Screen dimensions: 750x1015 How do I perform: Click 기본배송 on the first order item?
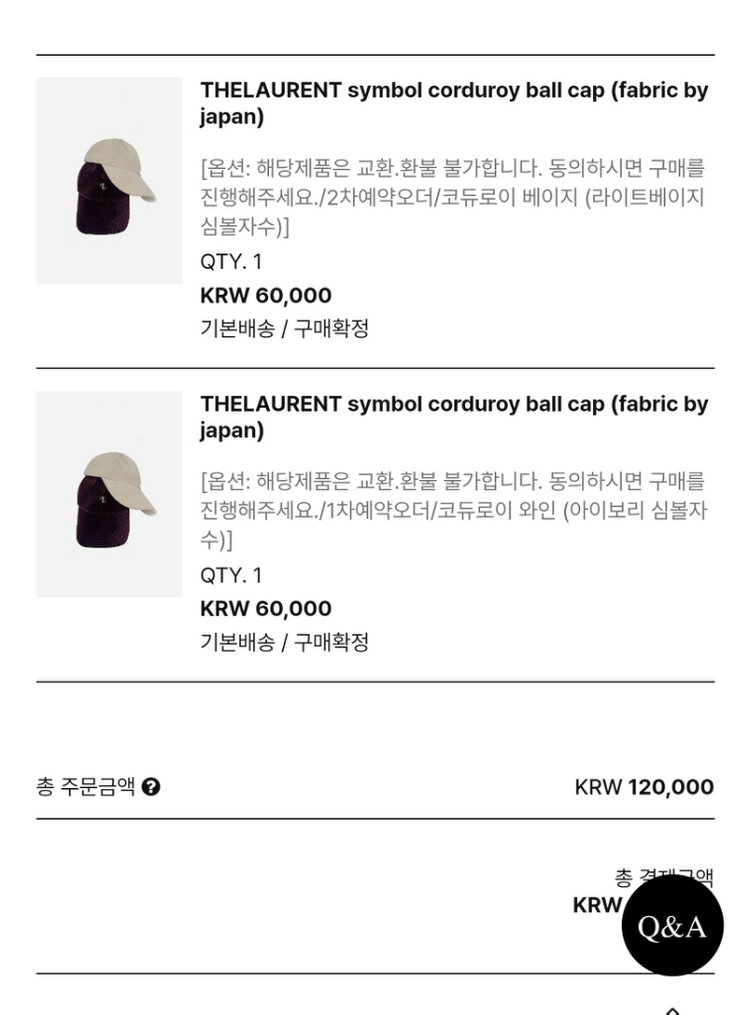pyautogui.click(x=238, y=329)
